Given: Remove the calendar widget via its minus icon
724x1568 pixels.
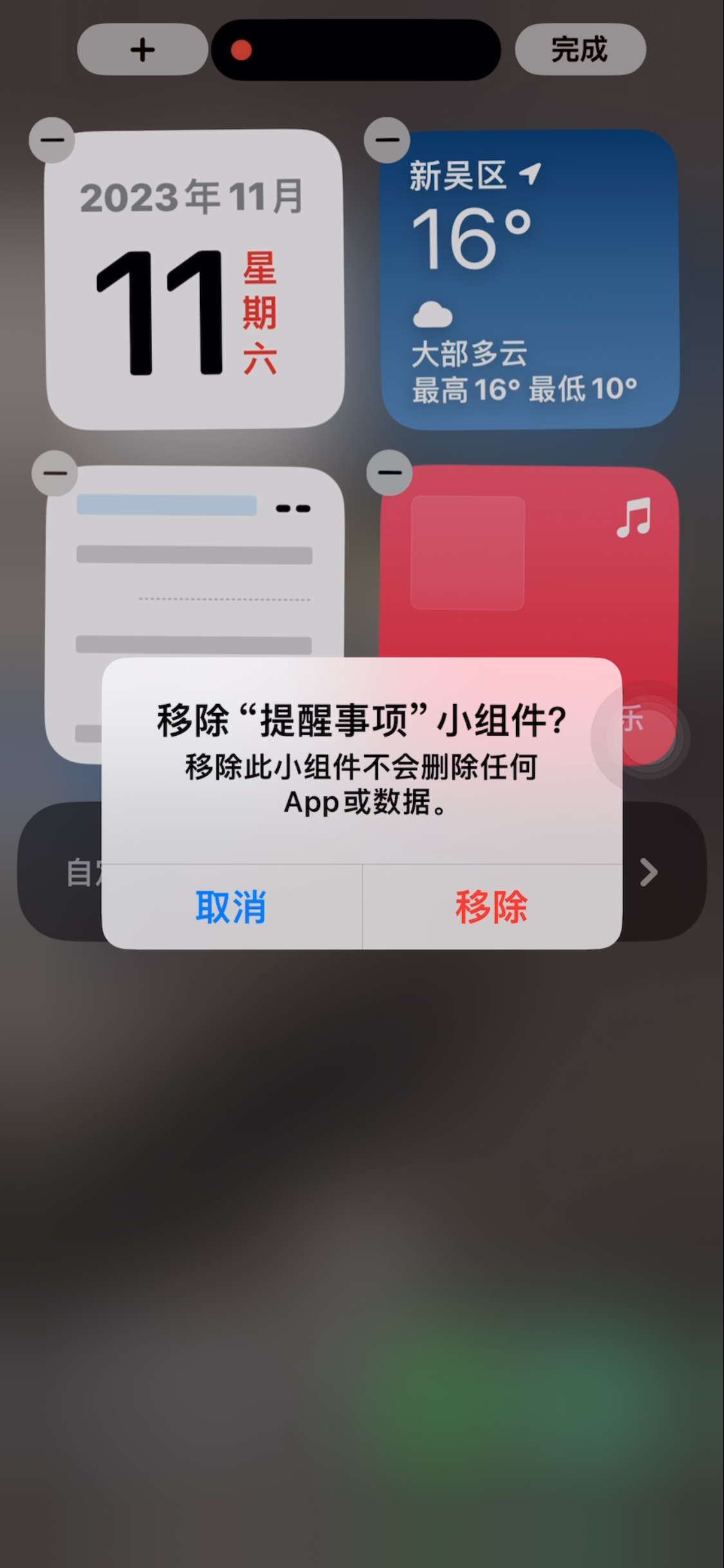Looking at the screenshot, I should pyautogui.click(x=52, y=140).
